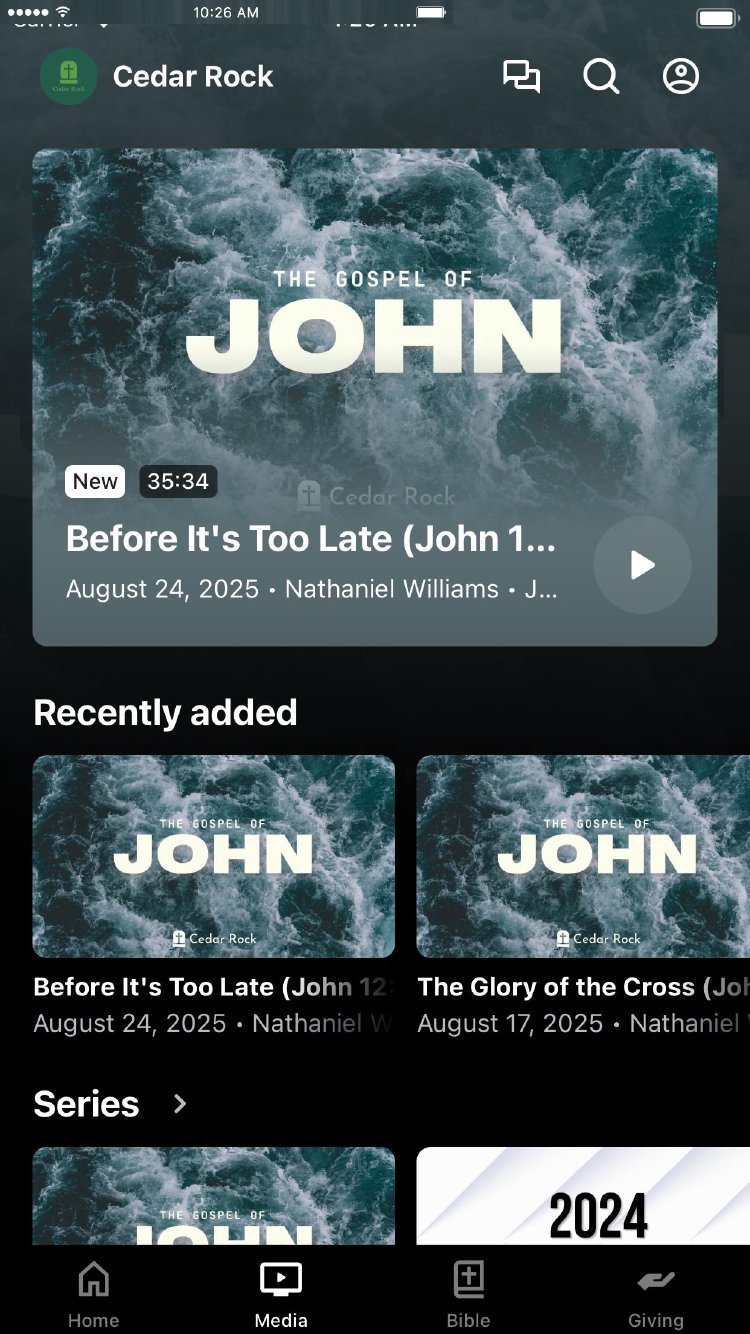
Task: Select the Media tab
Action: tap(281, 1294)
